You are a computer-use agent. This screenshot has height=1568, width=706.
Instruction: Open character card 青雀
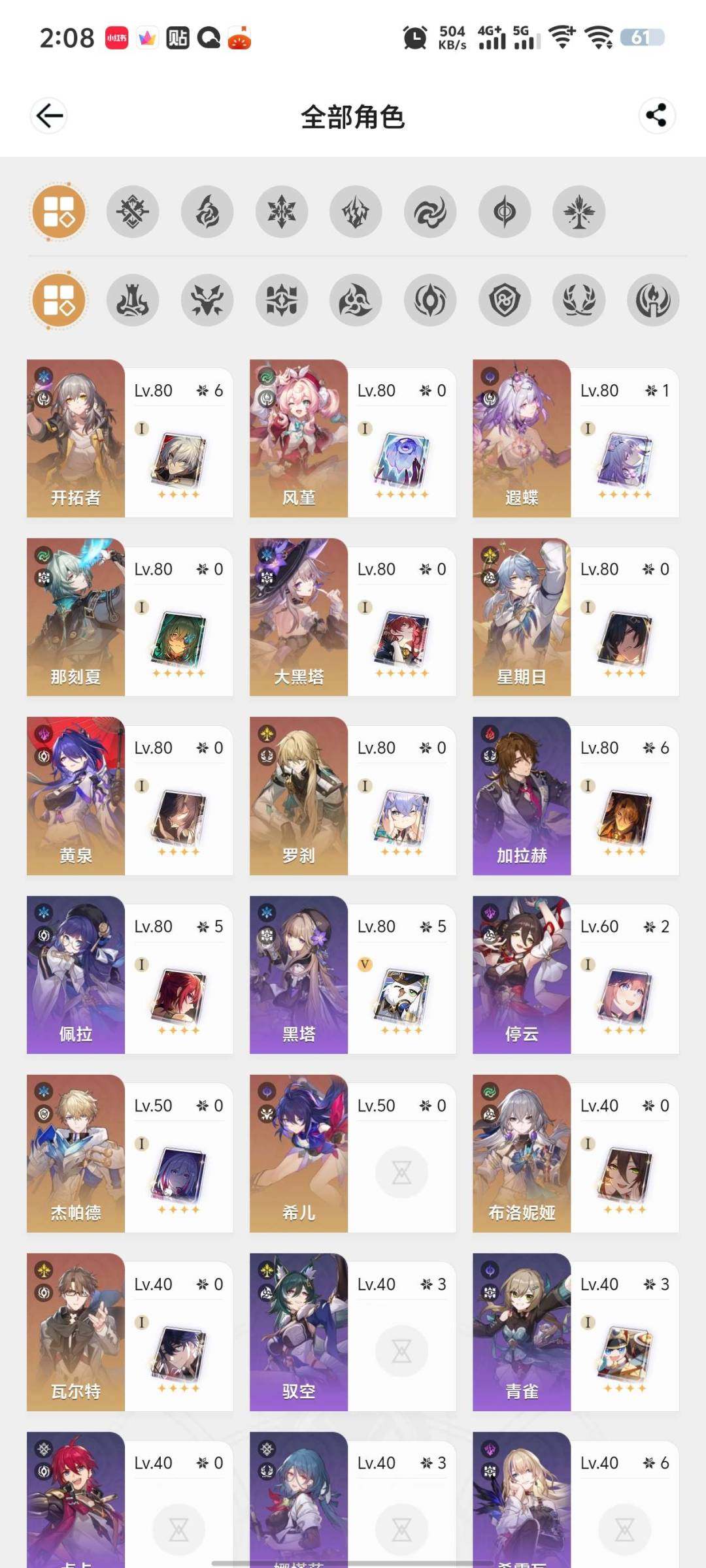575,1331
